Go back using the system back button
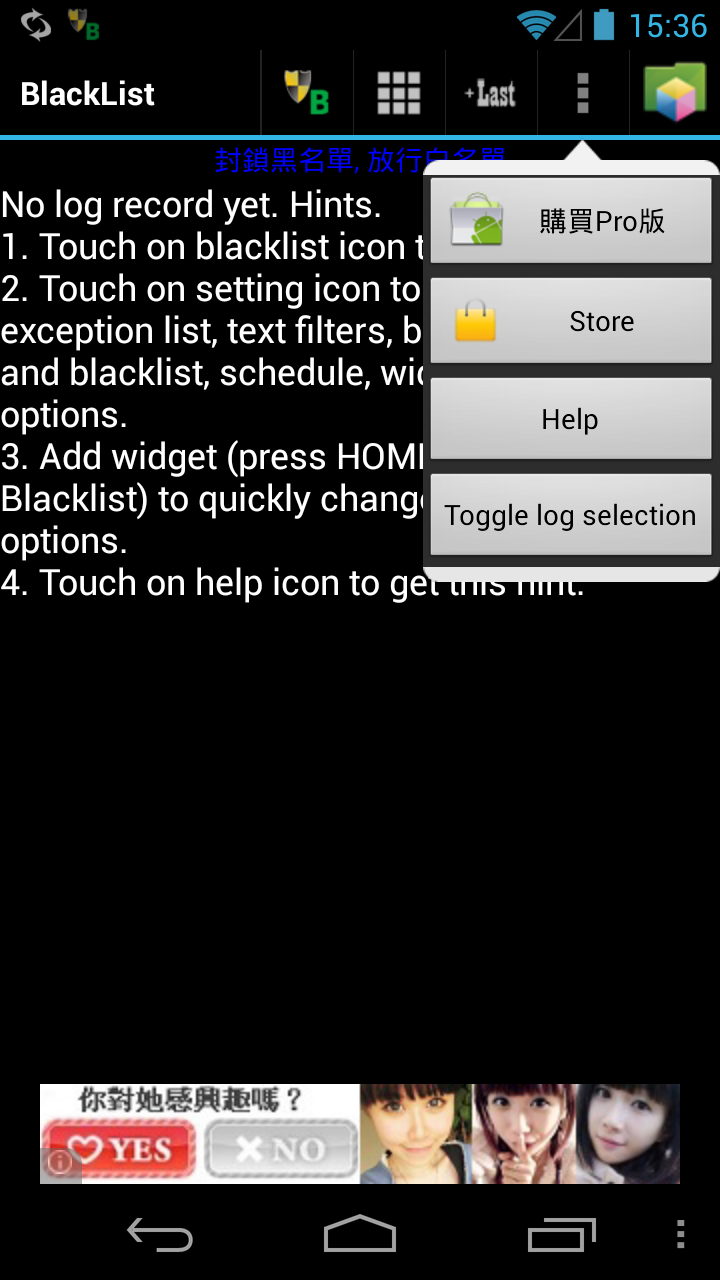 160,1235
